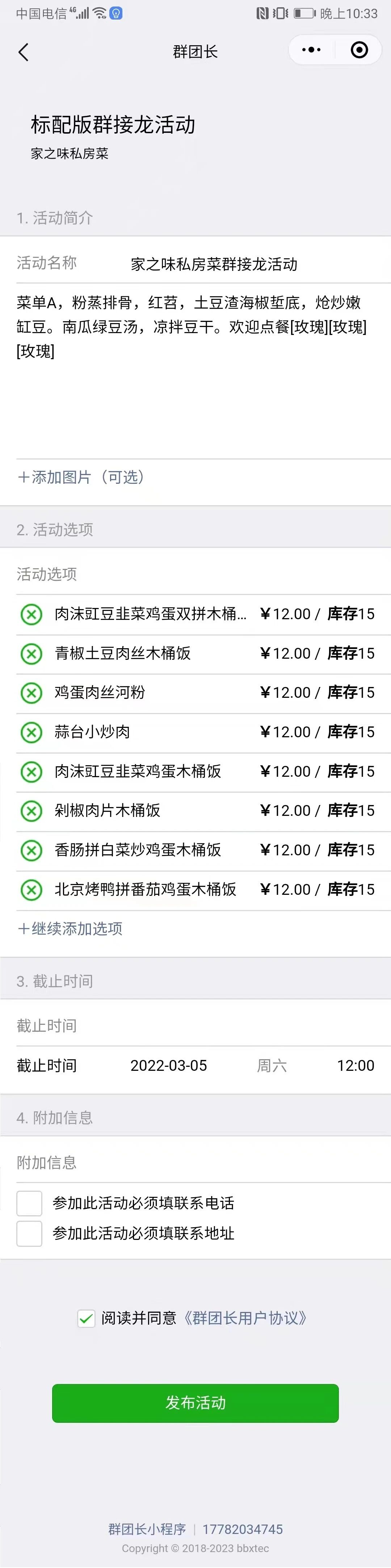The width and height of the screenshot is (391, 1568).
Task: Check 参加此活动必须填联系地址
Action: 29,1233
